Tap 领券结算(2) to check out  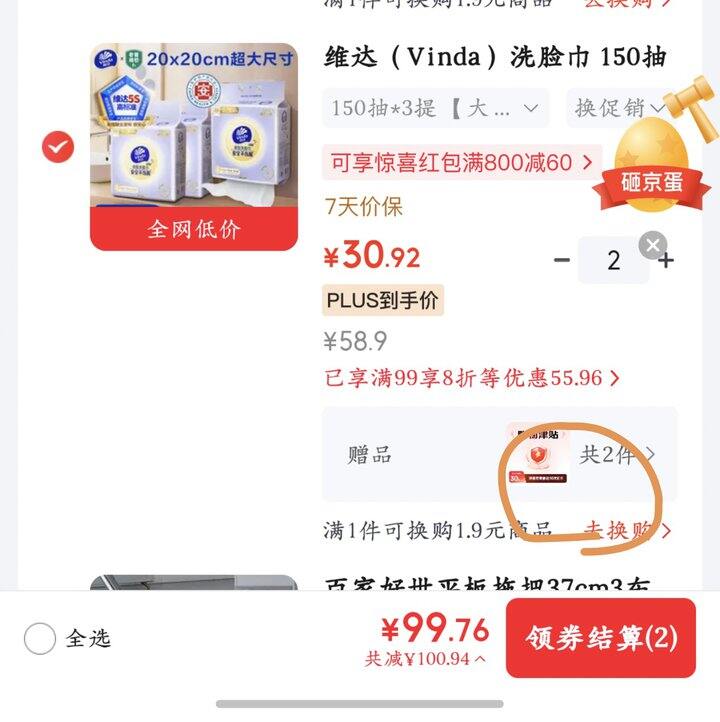(601, 638)
